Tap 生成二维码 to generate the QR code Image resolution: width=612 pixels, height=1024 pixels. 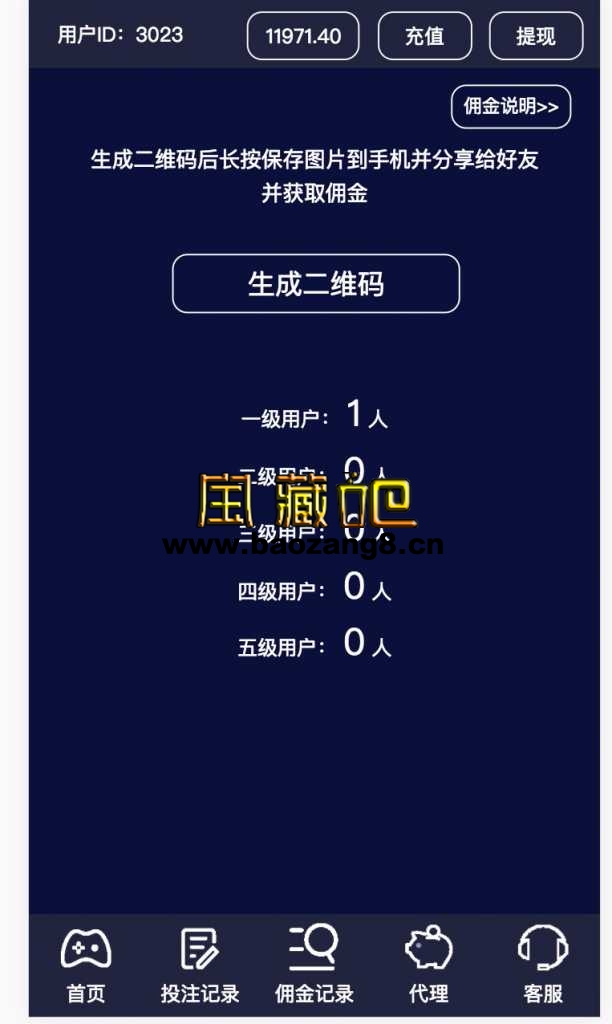point(316,284)
